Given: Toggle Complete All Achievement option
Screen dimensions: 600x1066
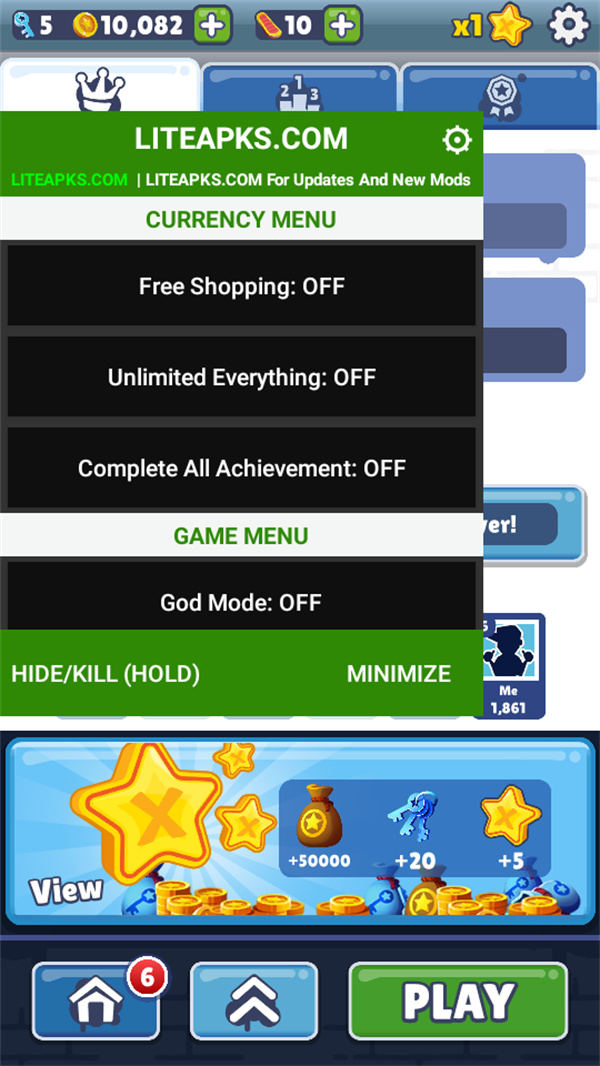Looking at the screenshot, I should coord(241,468).
